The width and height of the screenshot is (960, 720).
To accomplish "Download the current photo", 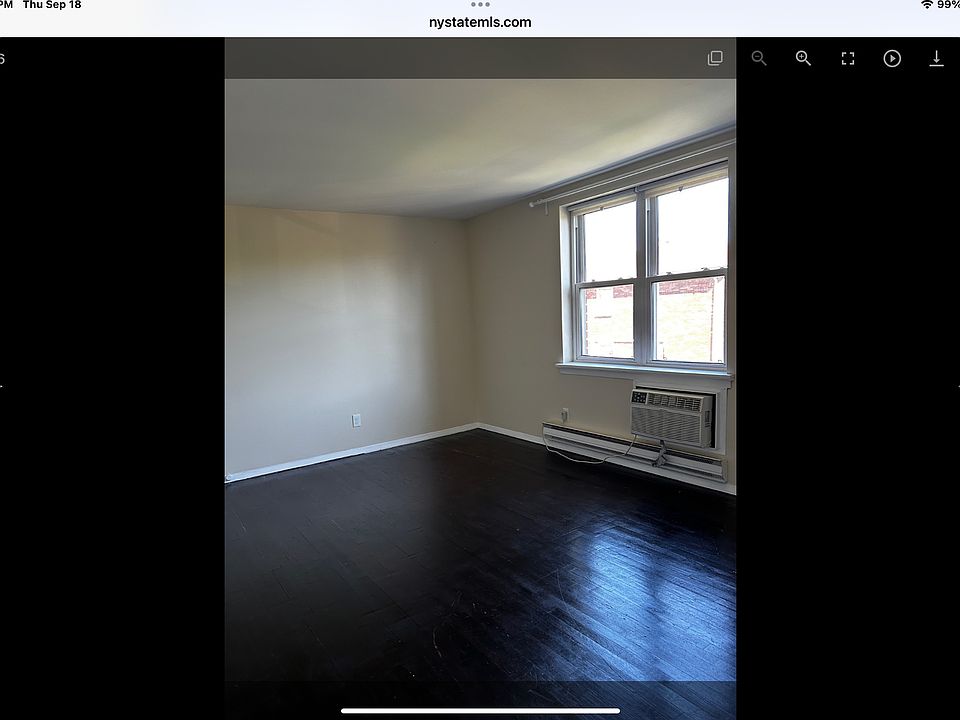I will pyautogui.click(x=936, y=58).
